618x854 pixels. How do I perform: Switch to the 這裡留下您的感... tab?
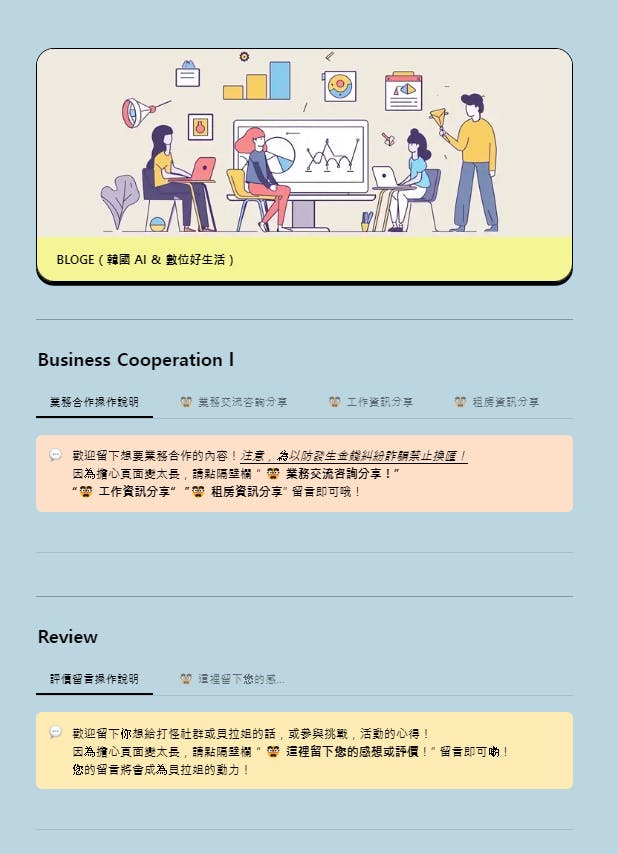coord(233,679)
